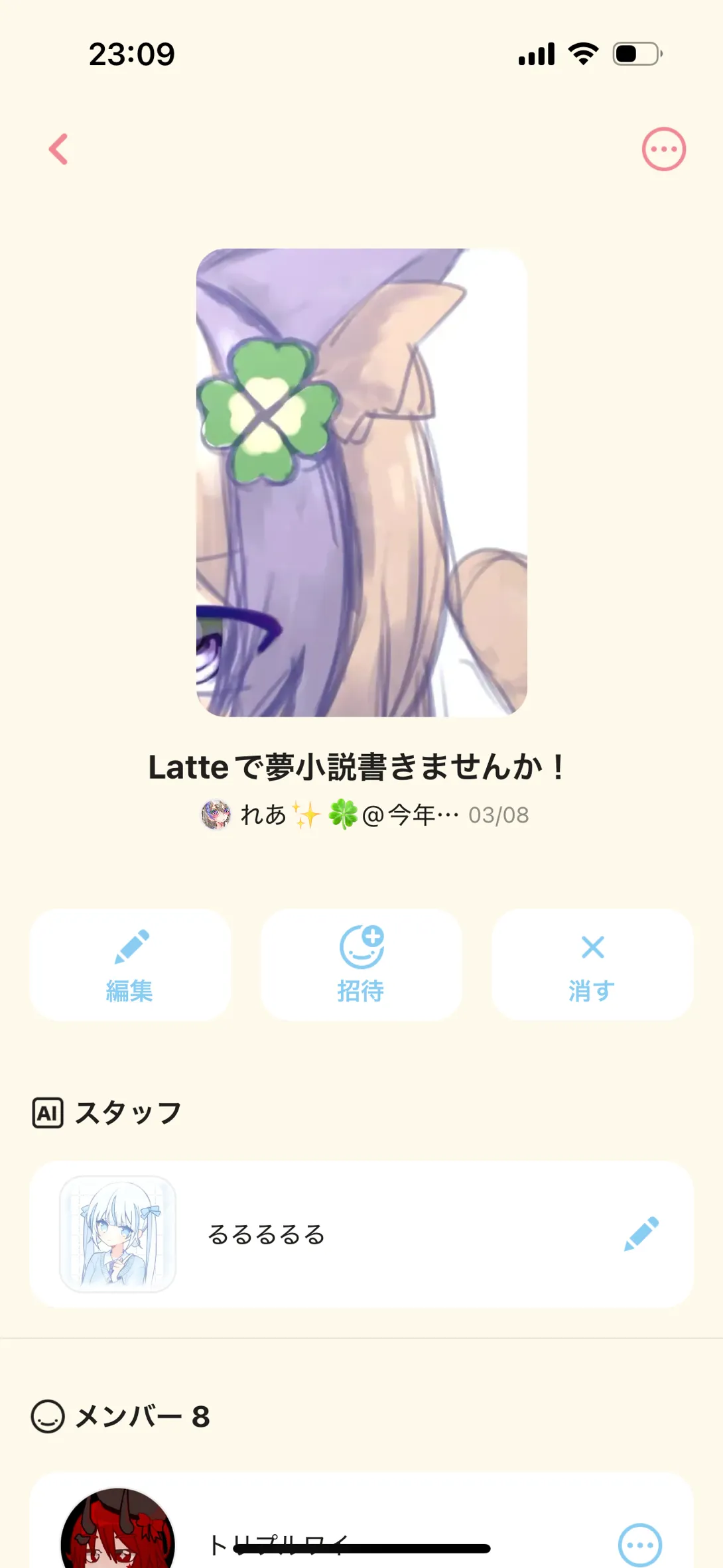Open the room cover image
Viewport: 723px width, 1568px height.
[361, 482]
